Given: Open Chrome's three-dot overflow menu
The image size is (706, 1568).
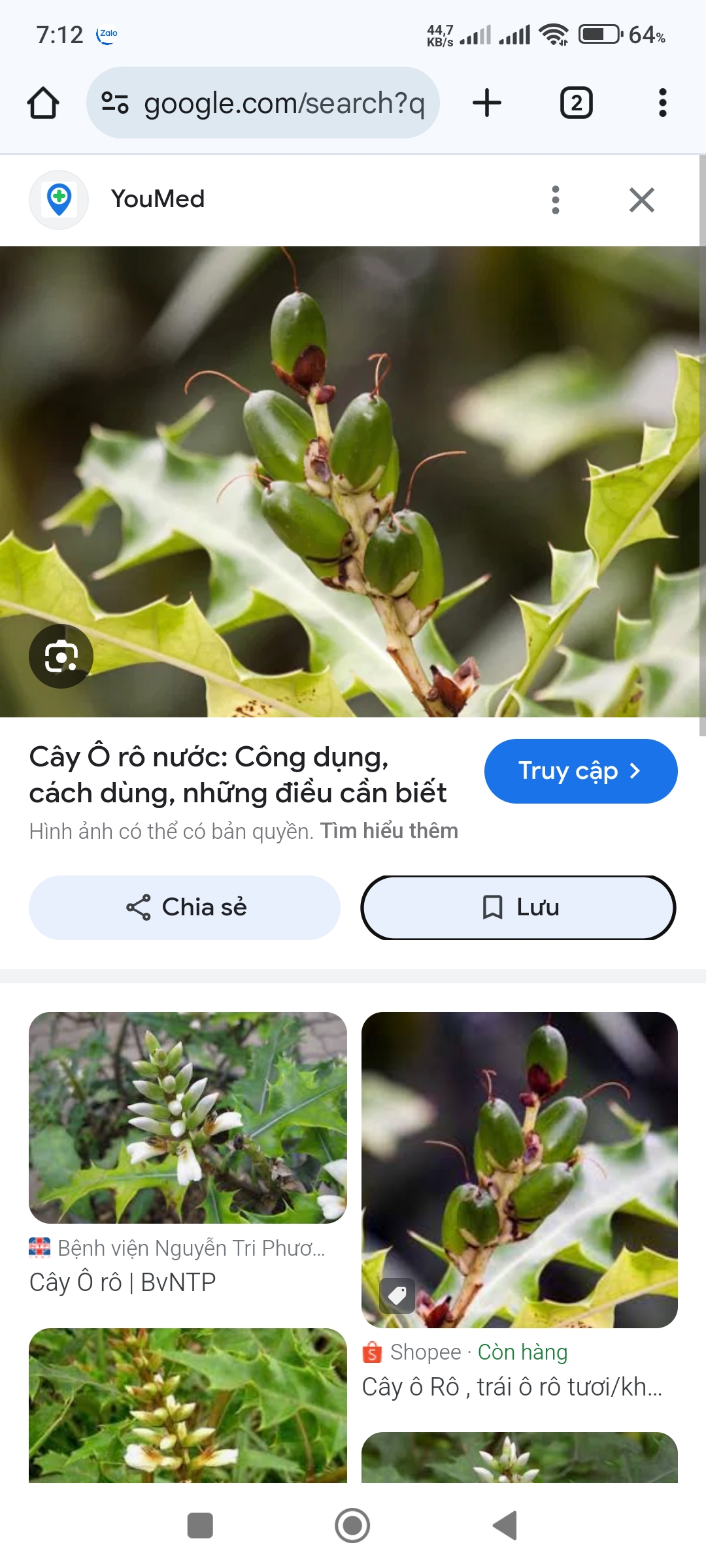Looking at the screenshot, I should [x=662, y=102].
